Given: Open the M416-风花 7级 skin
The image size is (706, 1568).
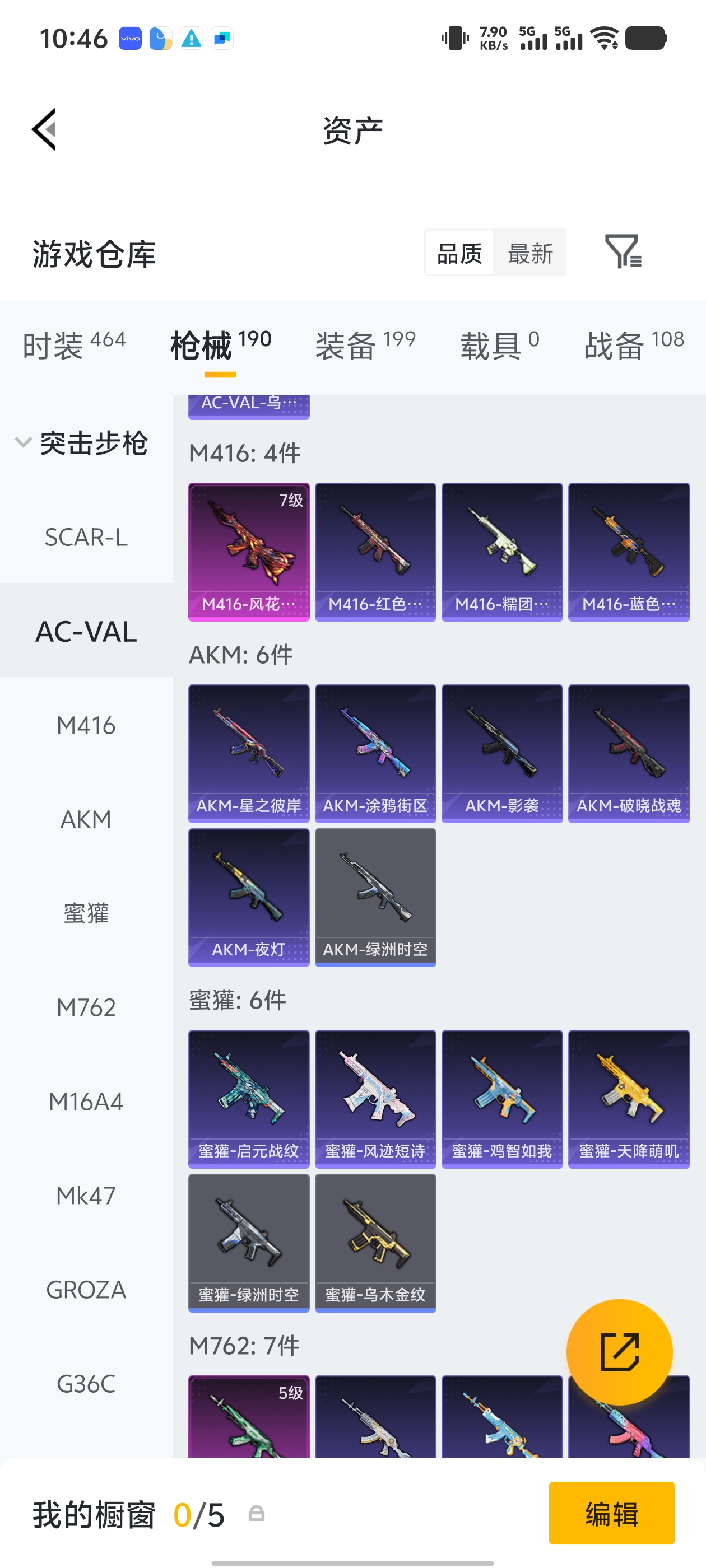Looking at the screenshot, I should (x=249, y=552).
